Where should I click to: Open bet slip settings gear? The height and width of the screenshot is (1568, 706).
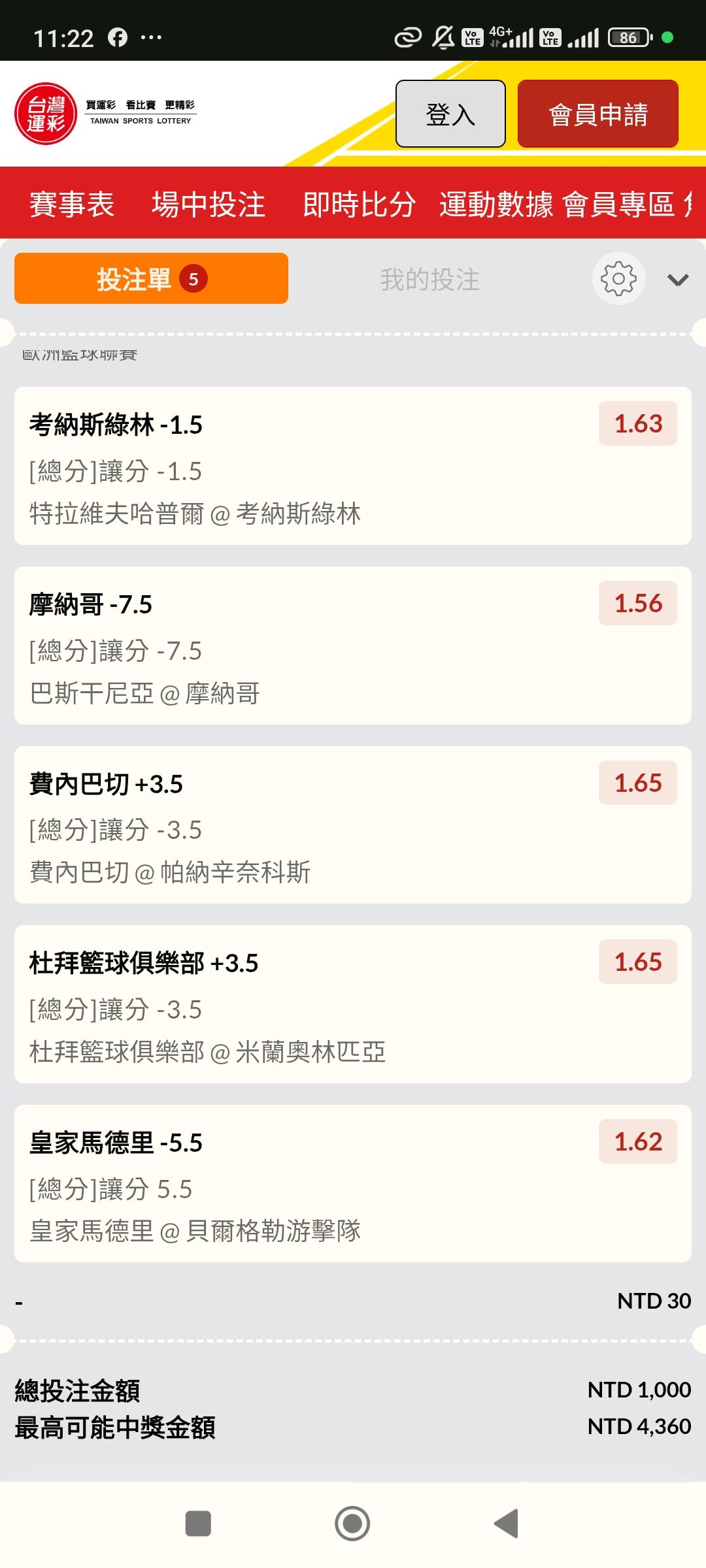[618, 279]
